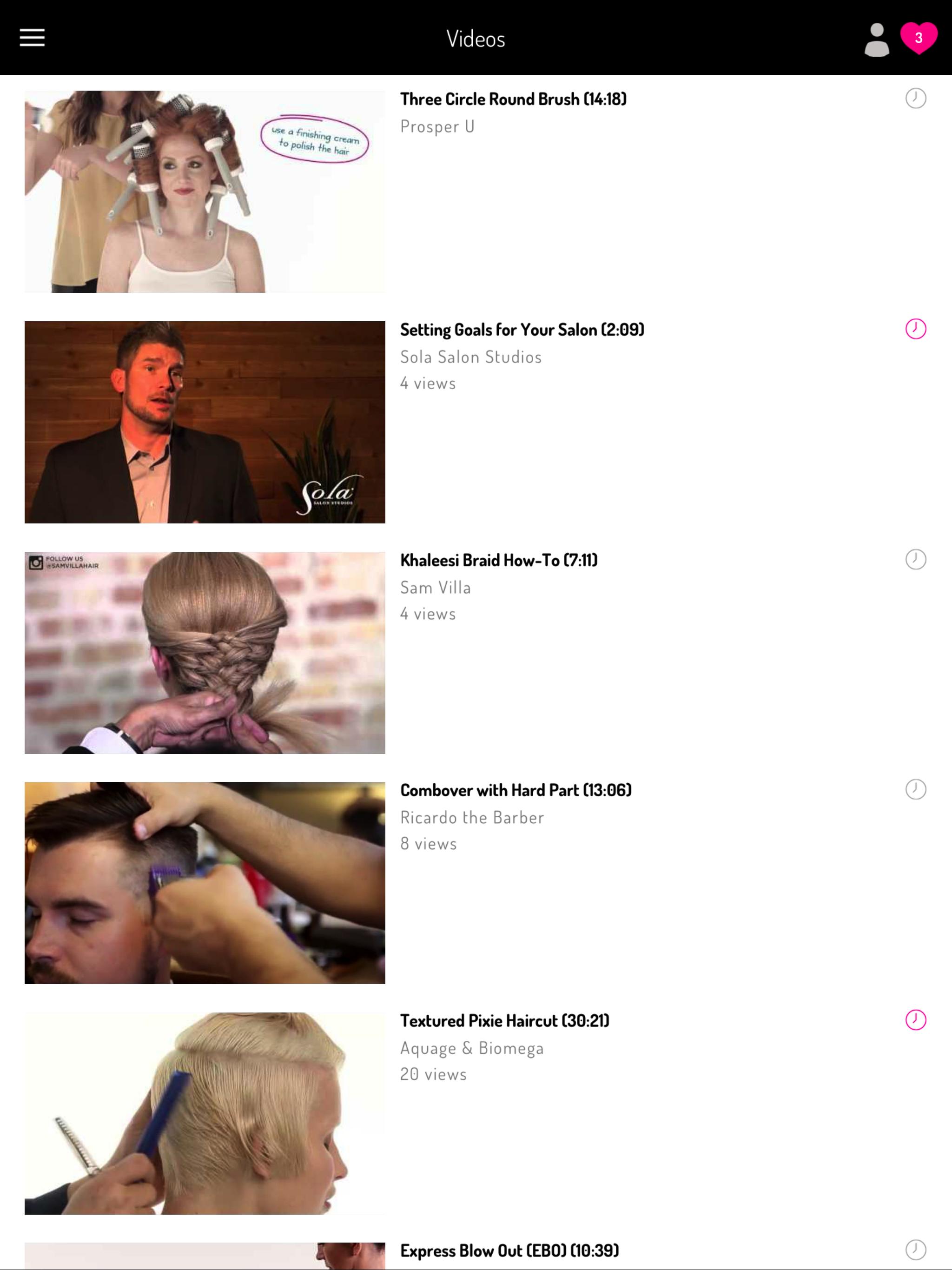The width and height of the screenshot is (952, 1270).
Task: Open the Express Blow Out (EBO) video
Action: [x=509, y=1250]
